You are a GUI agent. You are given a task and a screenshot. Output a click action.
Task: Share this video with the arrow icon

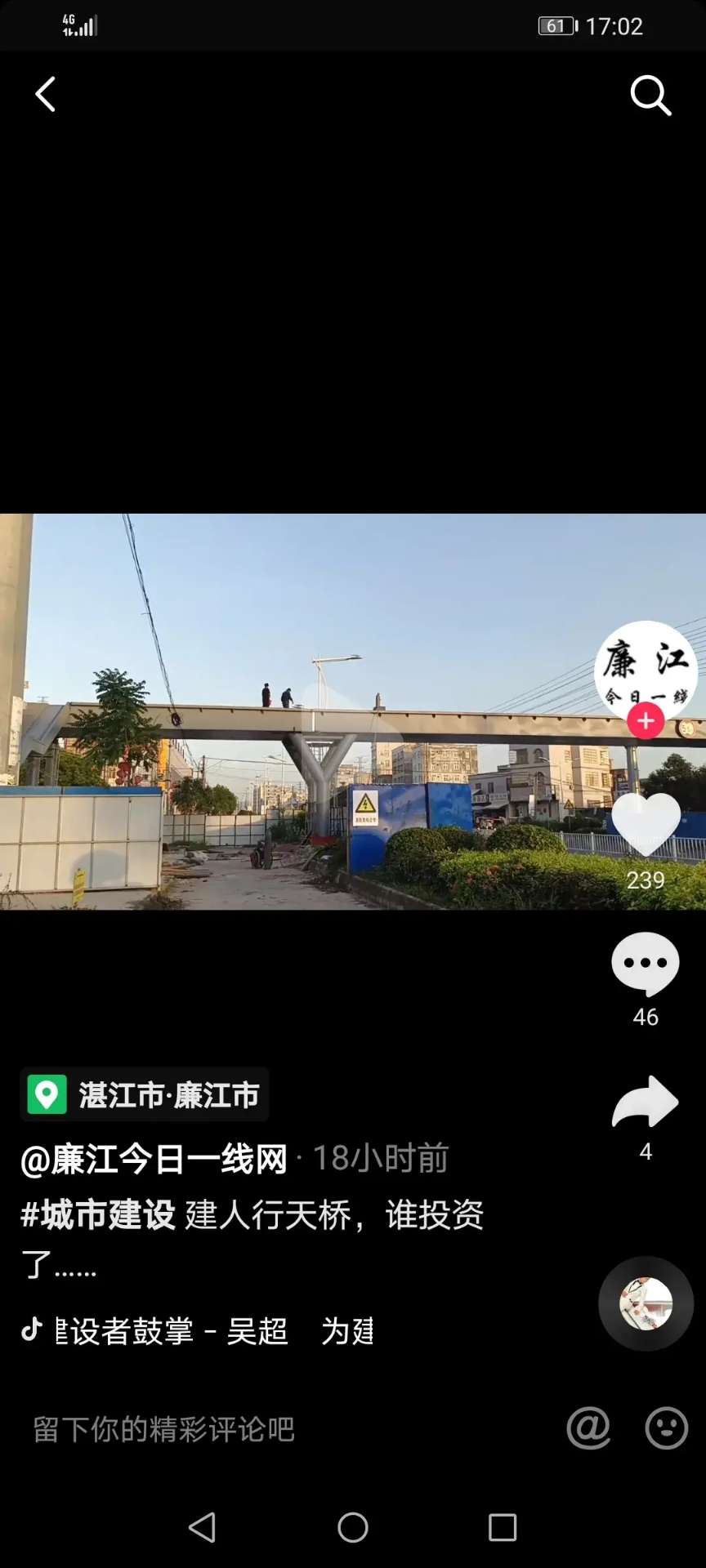click(646, 1102)
